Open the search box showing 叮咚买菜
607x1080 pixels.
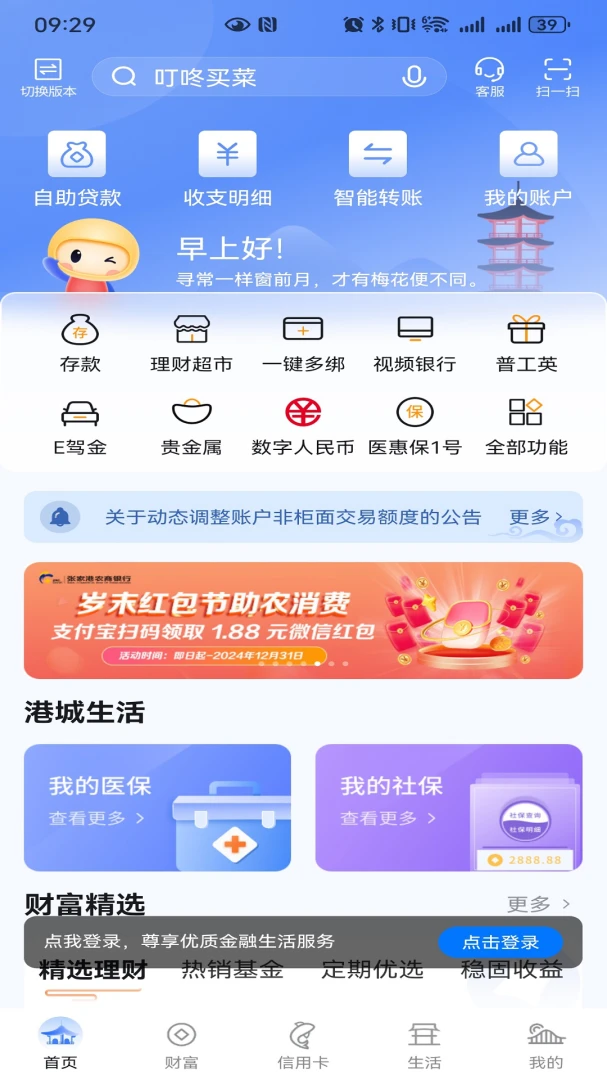(250, 77)
